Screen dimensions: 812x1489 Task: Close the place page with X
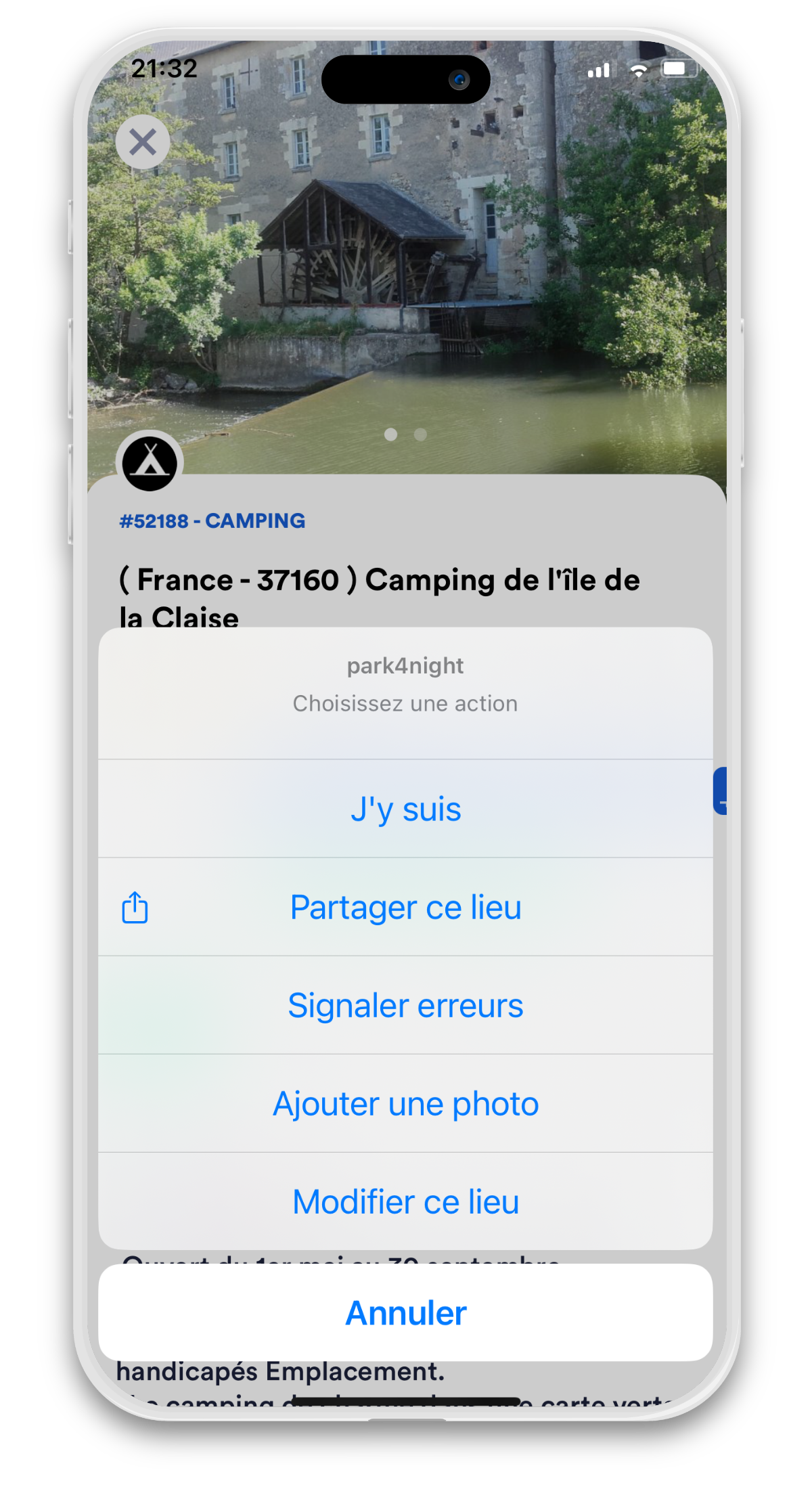pyautogui.click(x=143, y=143)
